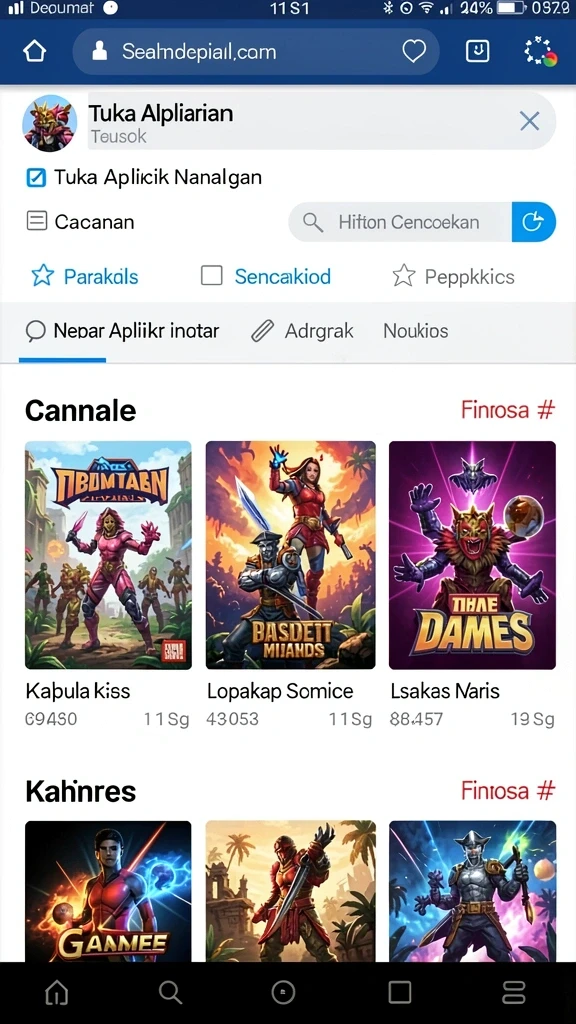
Task: Switch to the Adrgrak tab
Action: (302, 331)
